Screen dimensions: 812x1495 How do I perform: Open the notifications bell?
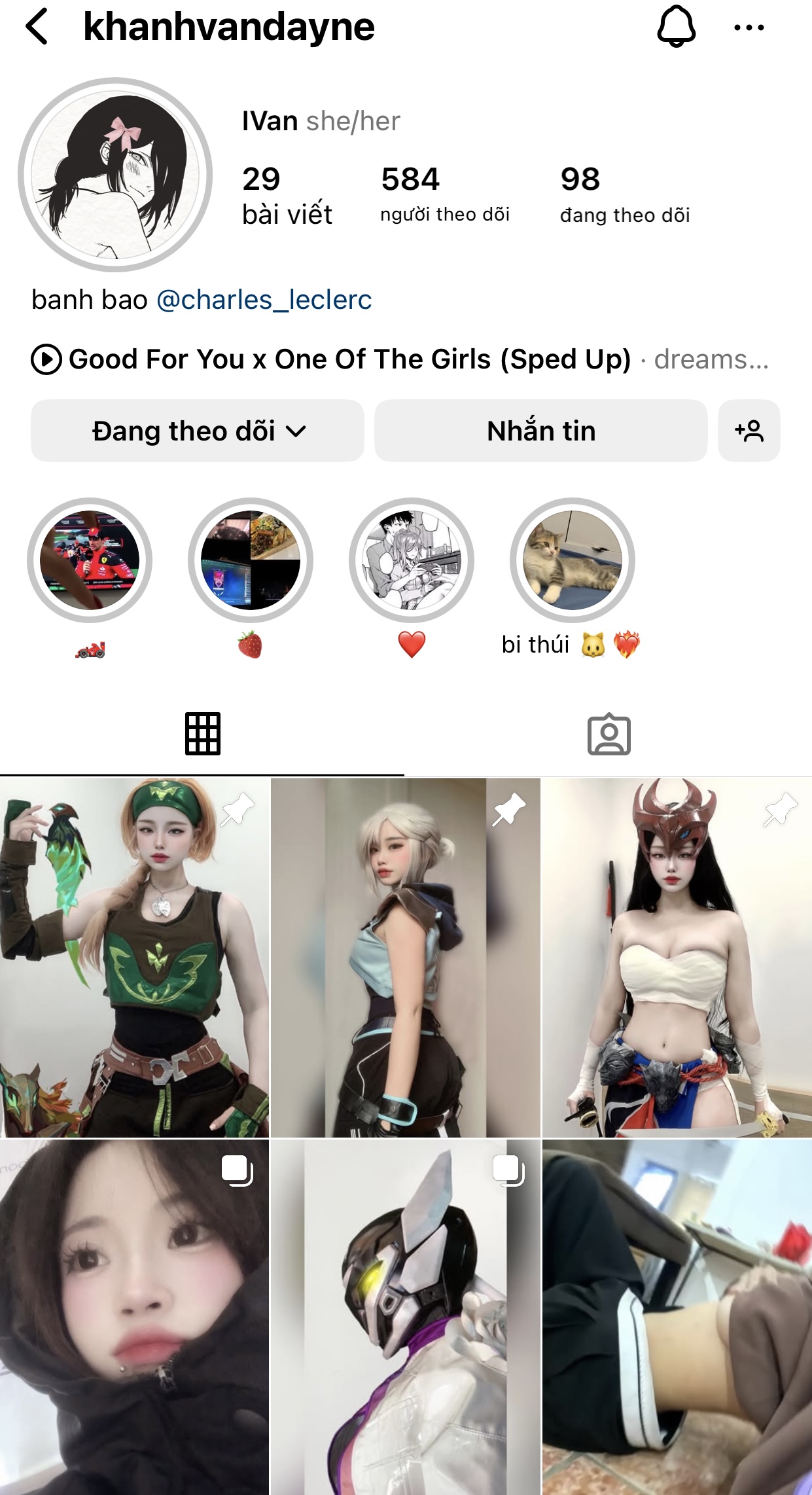(676, 27)
